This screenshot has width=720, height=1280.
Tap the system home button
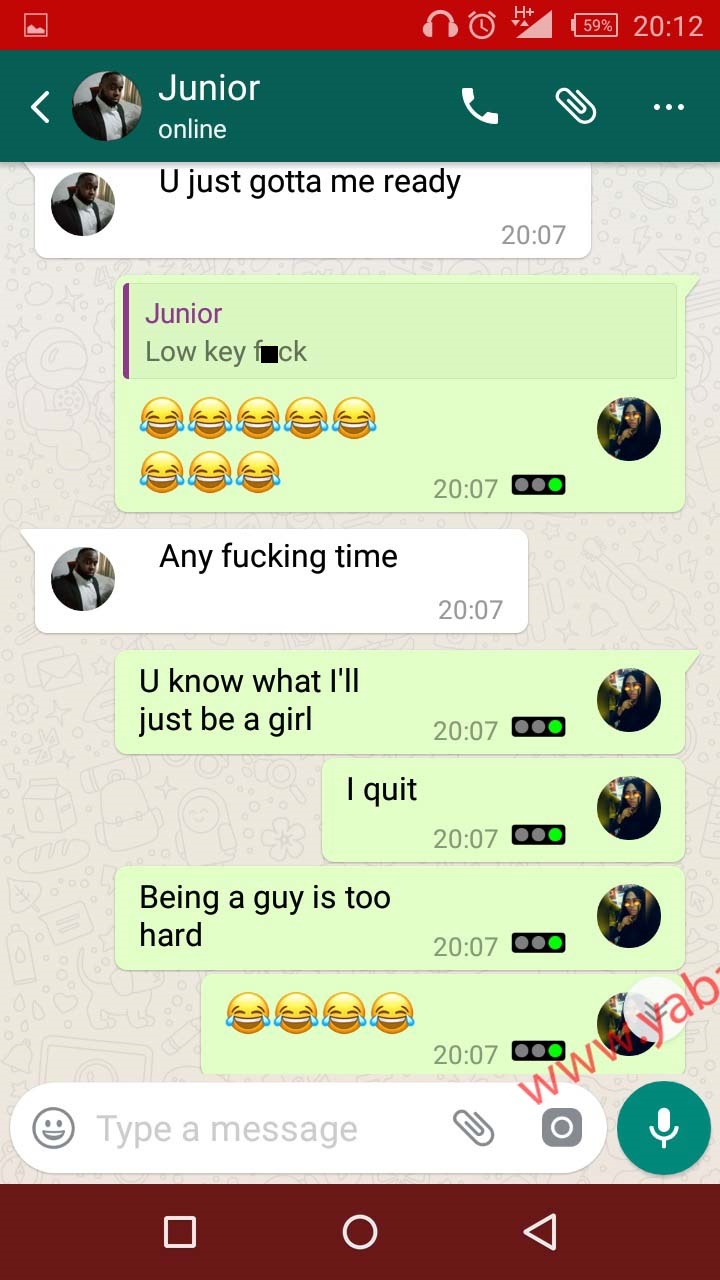360,1232
